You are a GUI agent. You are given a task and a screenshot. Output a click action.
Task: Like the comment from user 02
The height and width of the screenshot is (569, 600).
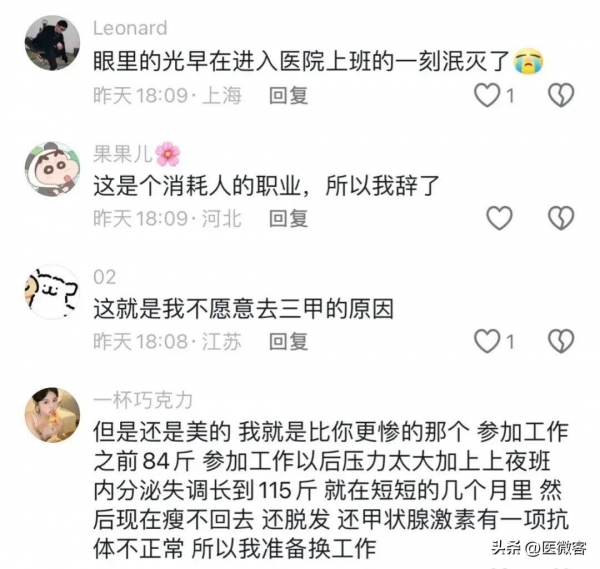[487, 342]
